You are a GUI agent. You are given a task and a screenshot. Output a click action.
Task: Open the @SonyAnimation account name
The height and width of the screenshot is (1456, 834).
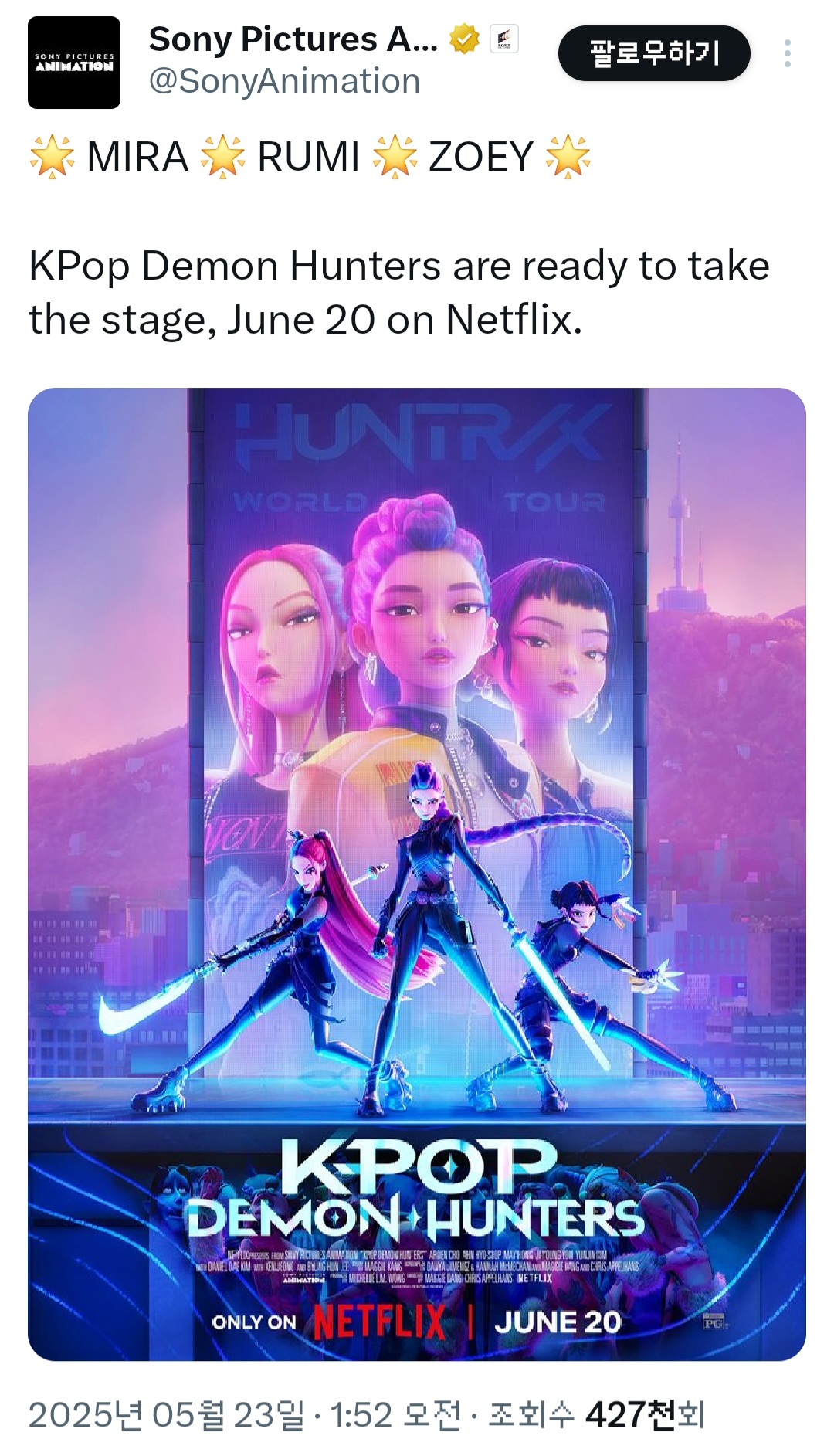pos(293,39)
